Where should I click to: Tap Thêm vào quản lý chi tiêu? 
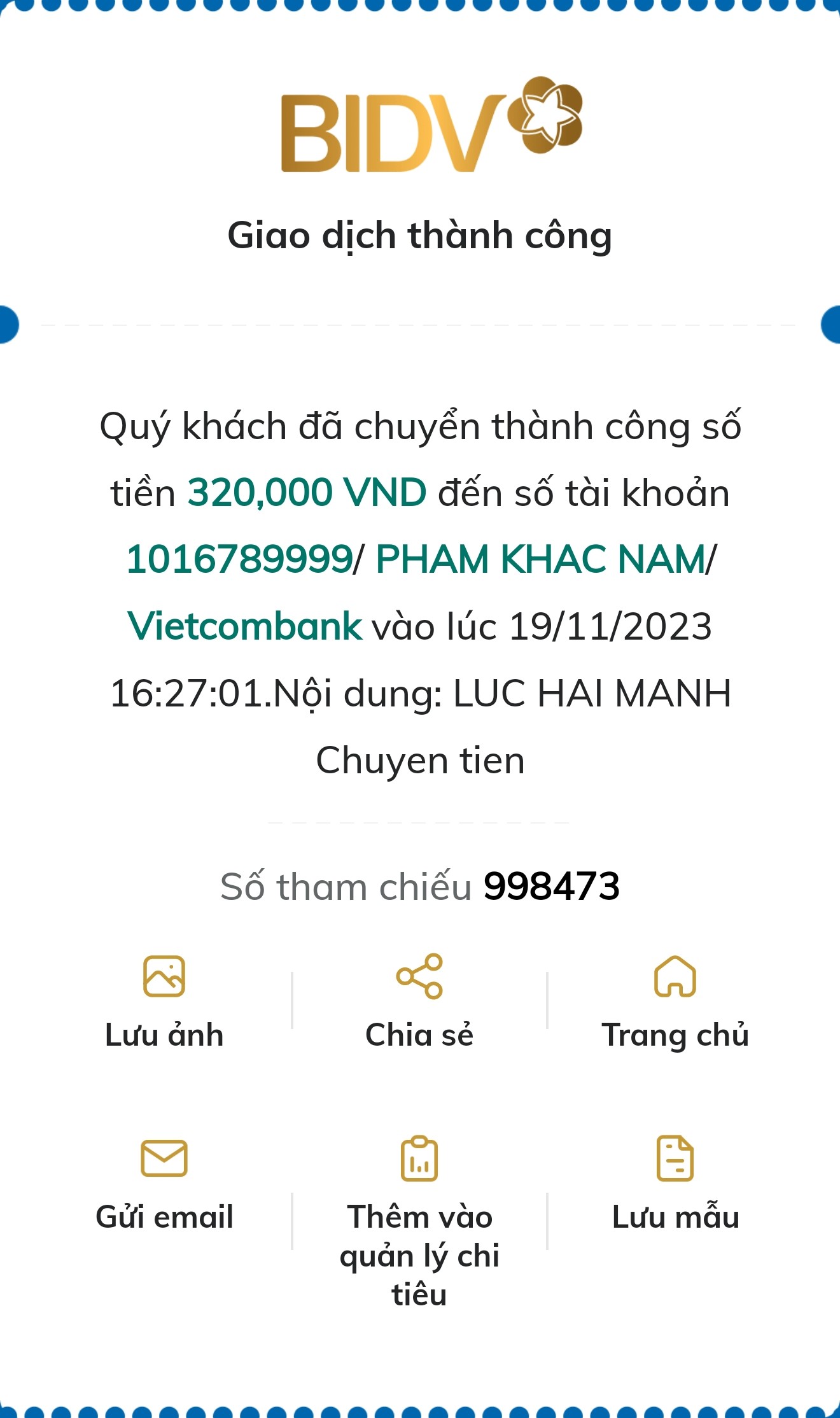419,1222
